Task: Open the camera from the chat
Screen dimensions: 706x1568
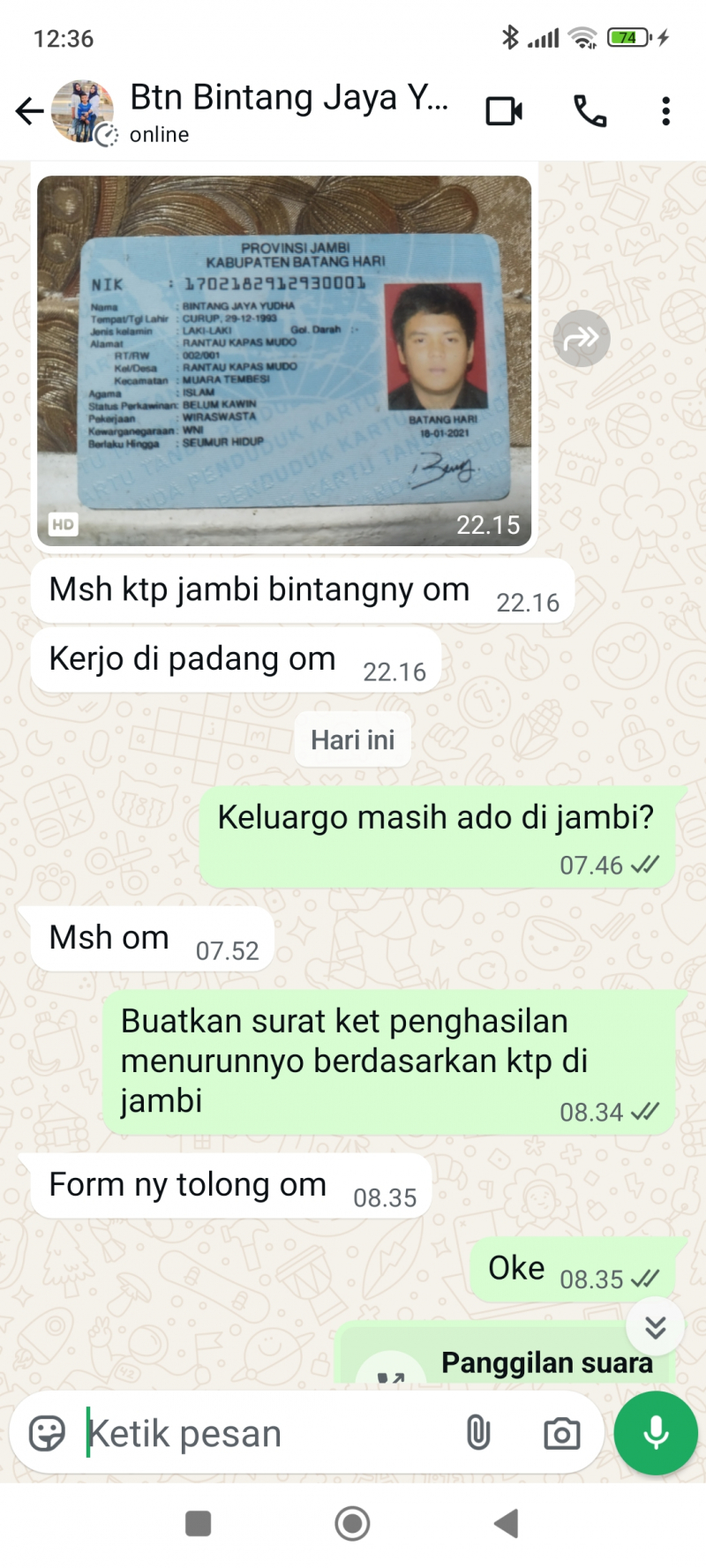Action: pyautogui.click(x=561, y=1433)
